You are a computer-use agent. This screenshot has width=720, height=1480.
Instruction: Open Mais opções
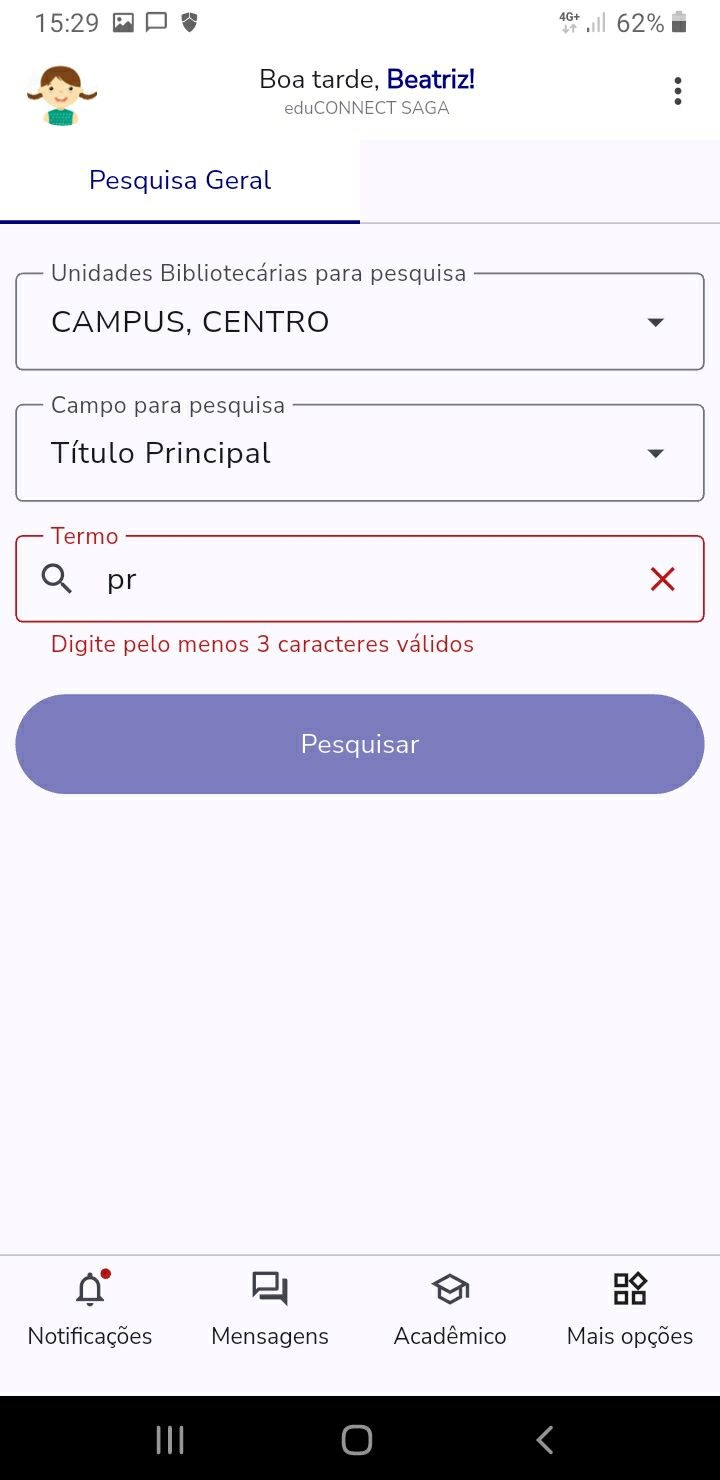[x=630, y=1308]
